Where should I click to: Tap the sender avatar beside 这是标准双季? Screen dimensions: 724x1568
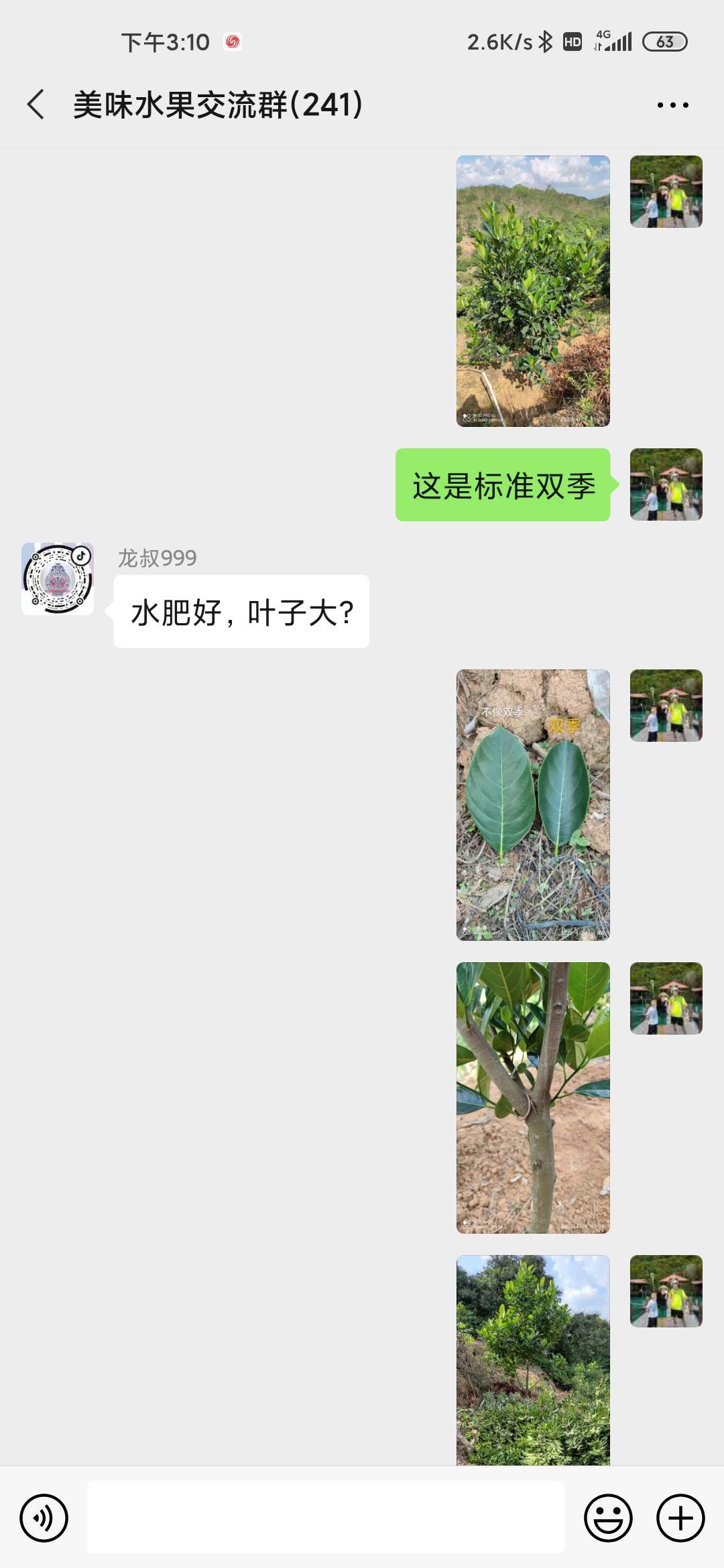point(666,484)
